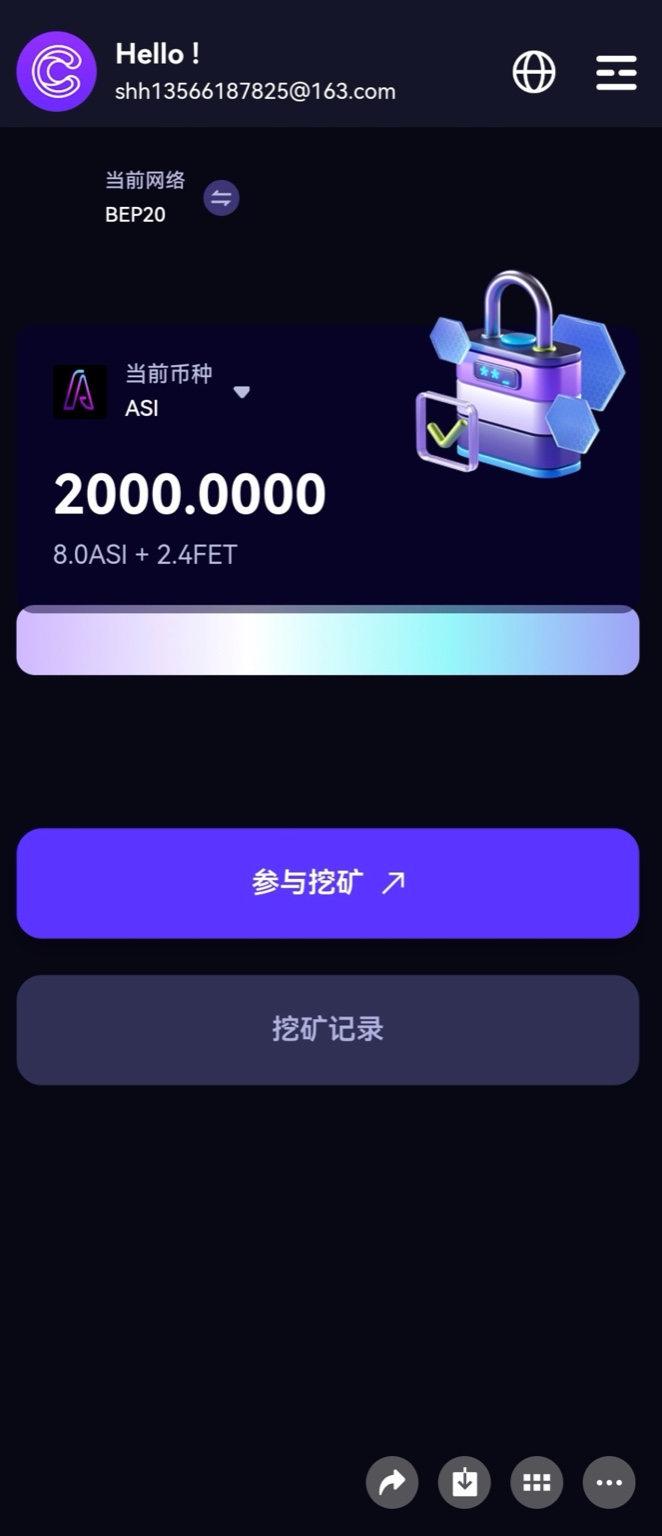This screenshot has width=662, height=1536.
Task: Open the language globe icon
Action: pyautogui.click(x=534, y=72)
